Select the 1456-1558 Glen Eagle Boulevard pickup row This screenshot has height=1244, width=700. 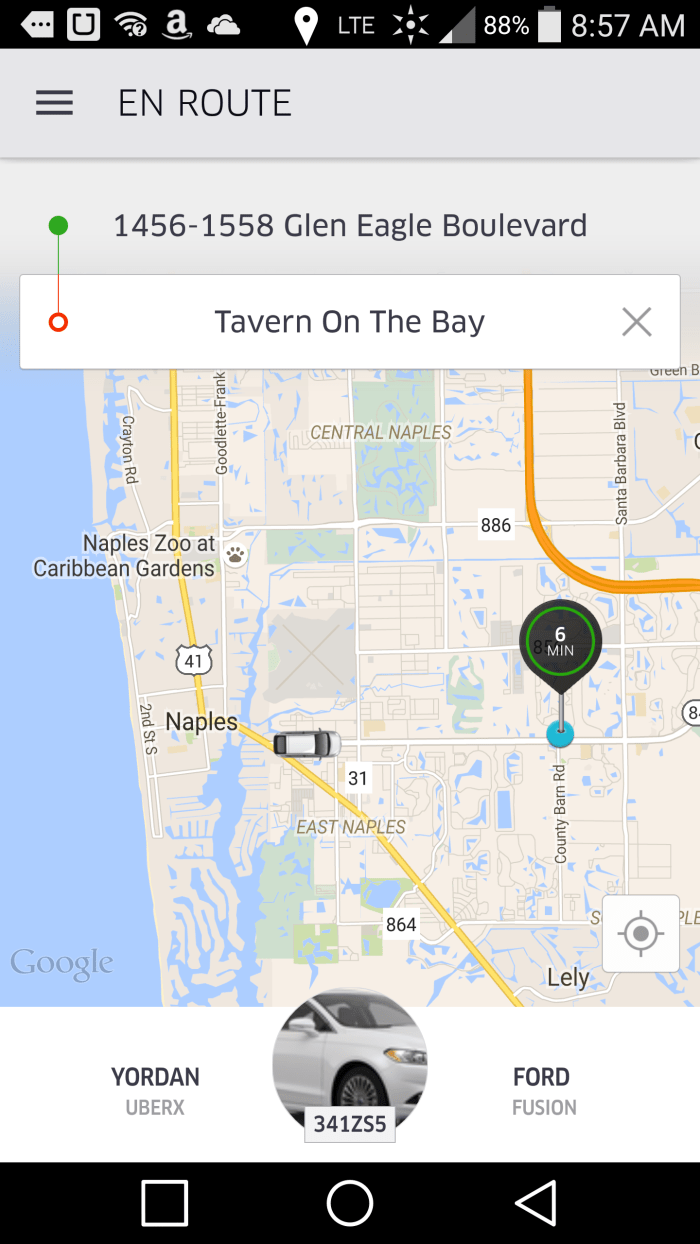350,226
